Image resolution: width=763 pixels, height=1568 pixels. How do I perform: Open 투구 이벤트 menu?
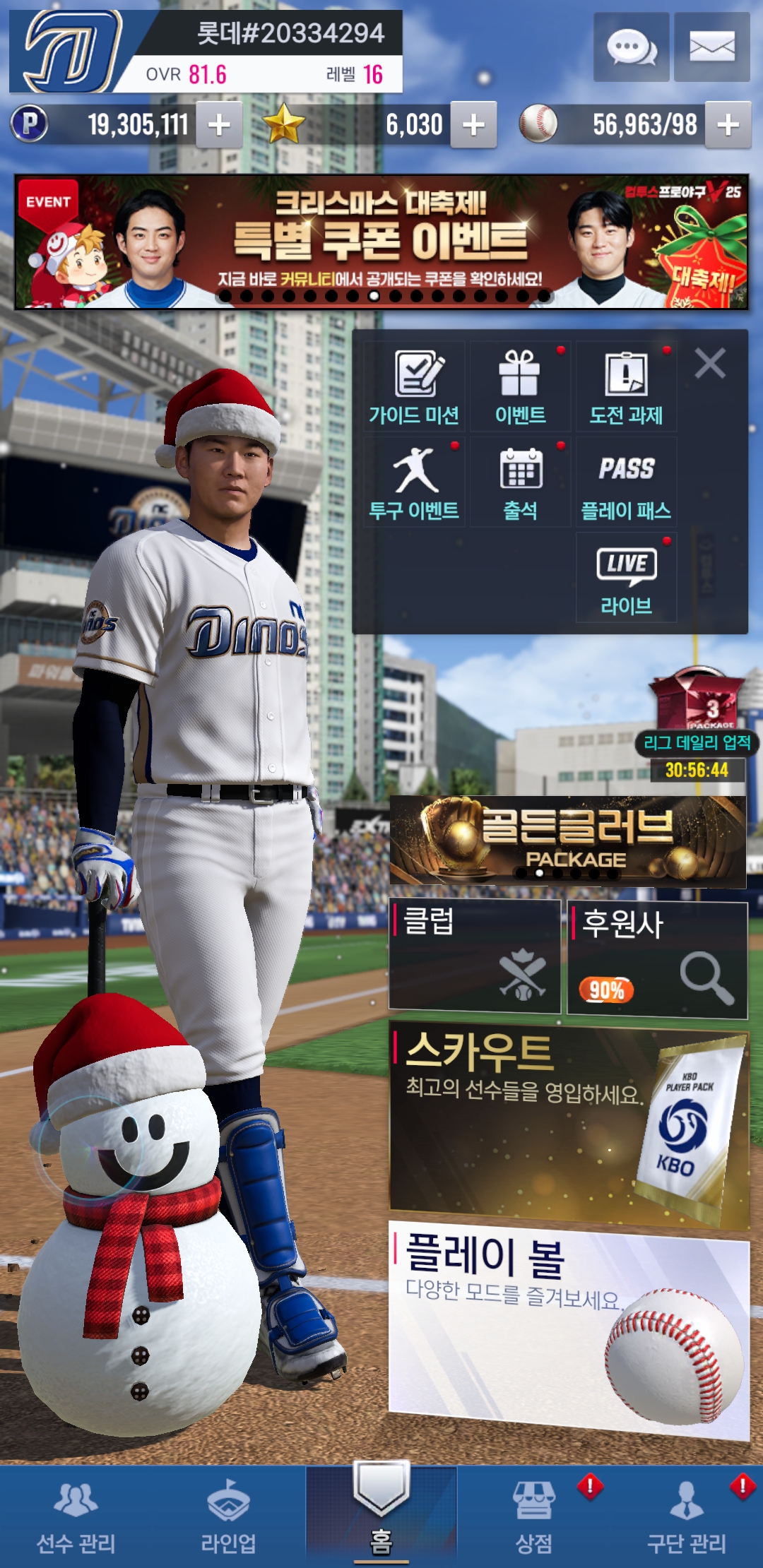[x=415, y=482]
